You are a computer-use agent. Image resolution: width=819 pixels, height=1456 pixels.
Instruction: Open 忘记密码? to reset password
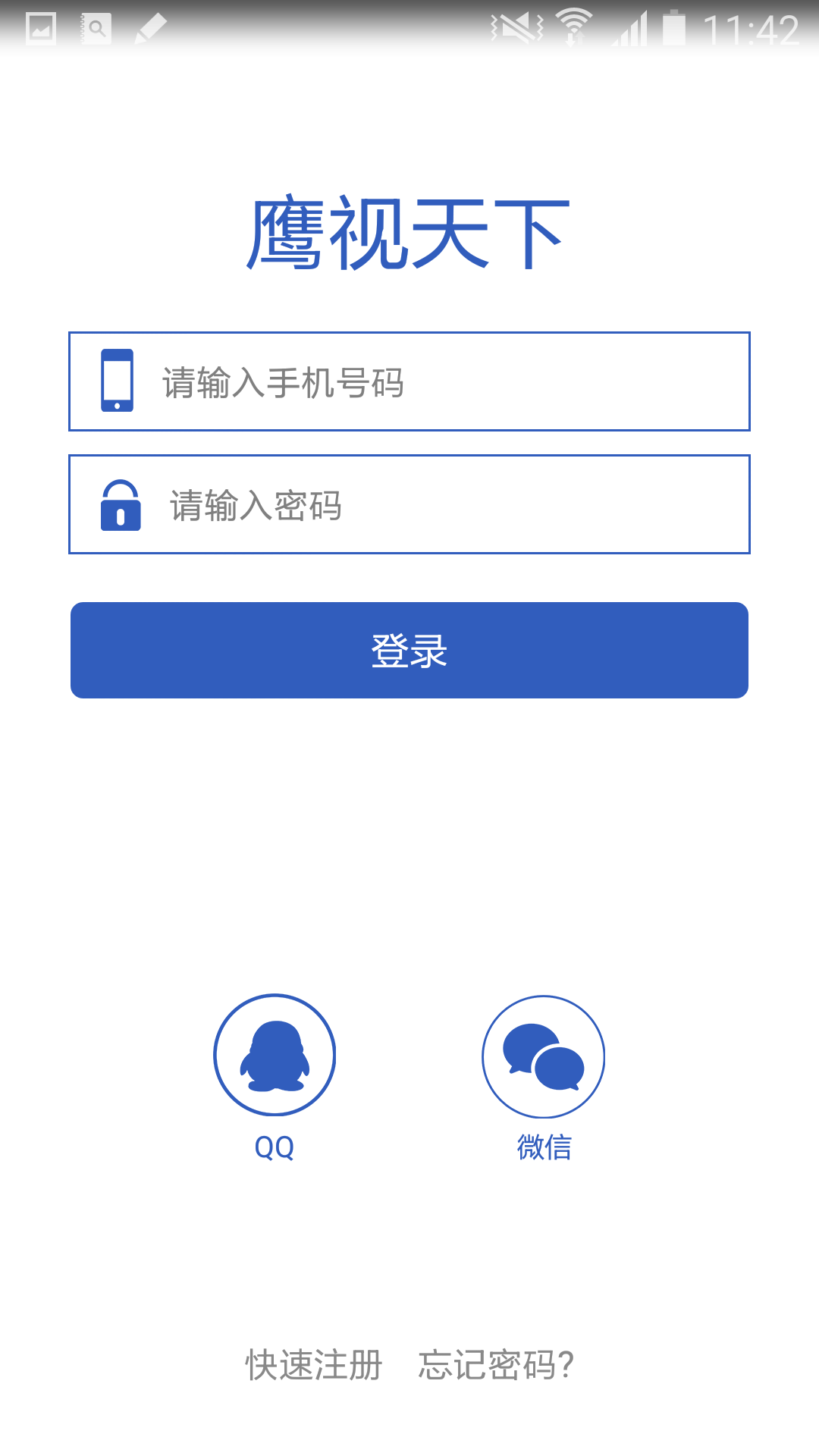pyautogui.click(x=497, y=1365)
